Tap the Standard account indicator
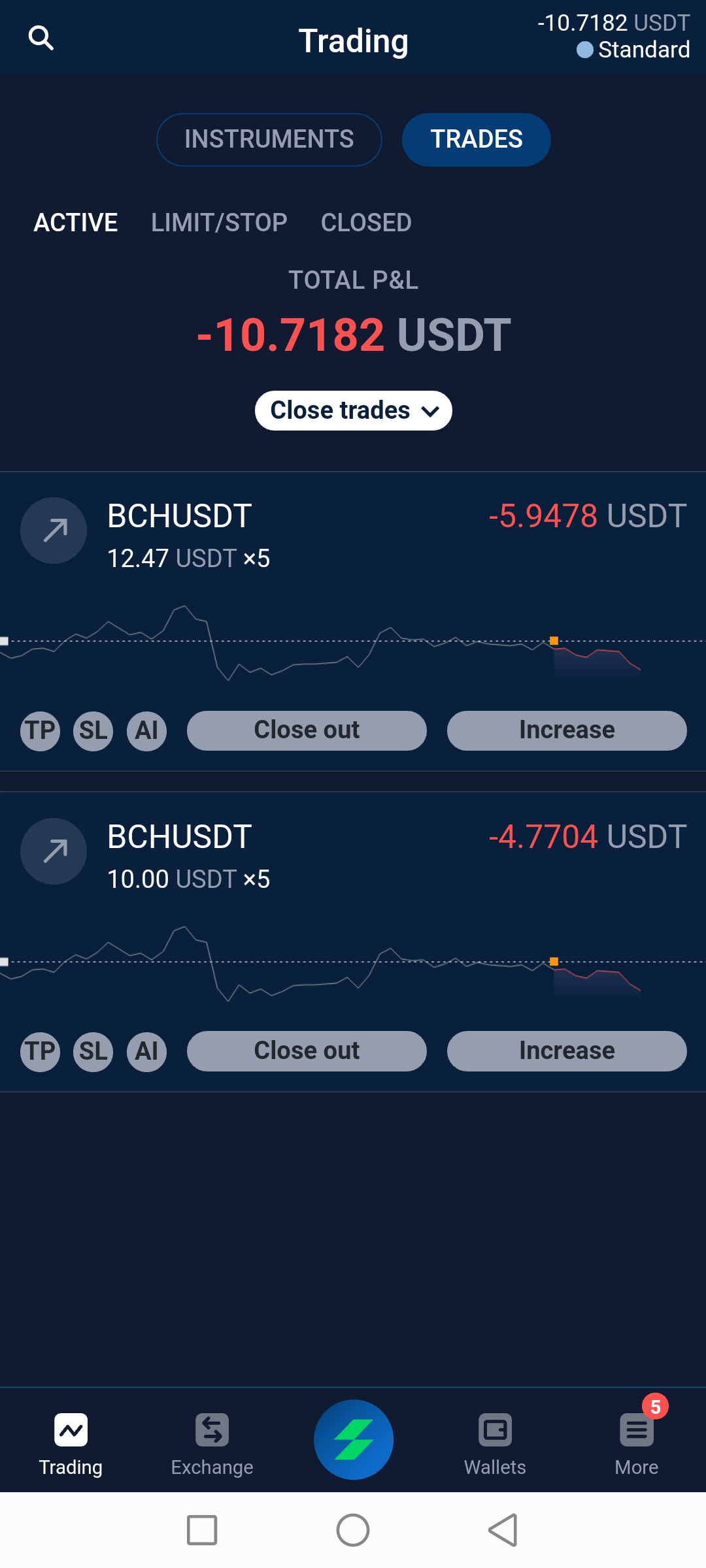The image size is (706, 1568). pos(633,50)
